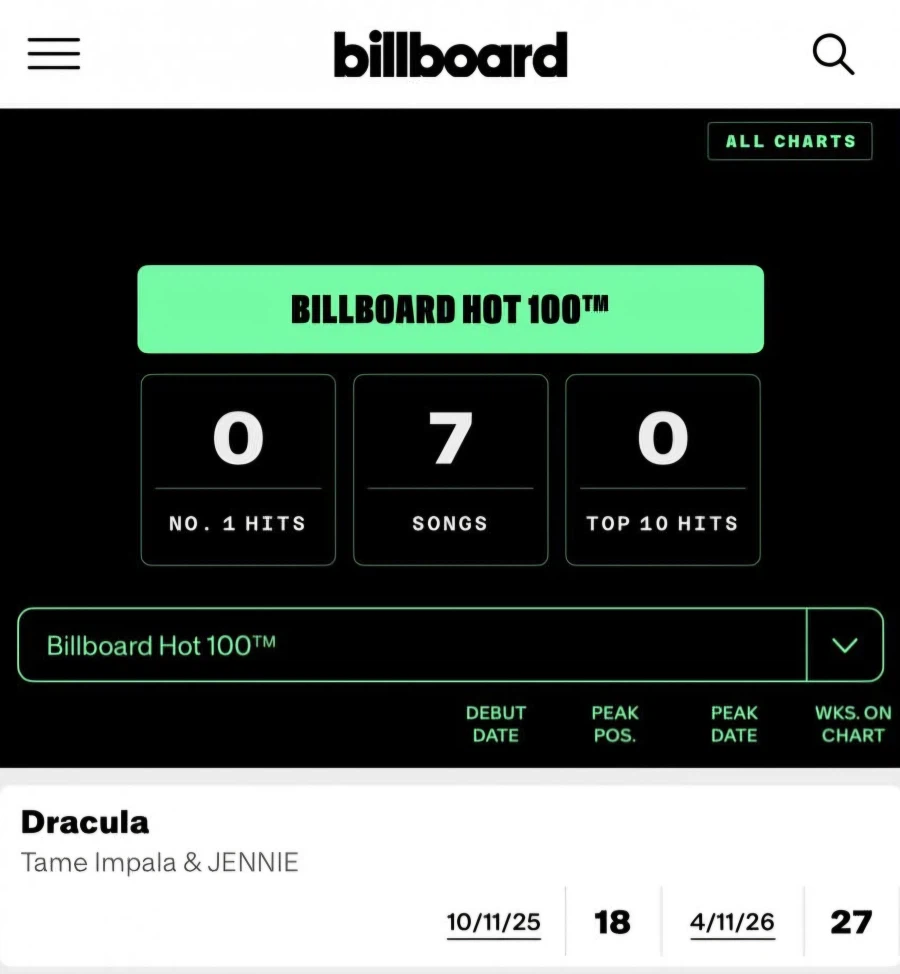Select the NO. 1 HITS stat card
The height and width of the screenshot is (974, 900).
point(237,469)
